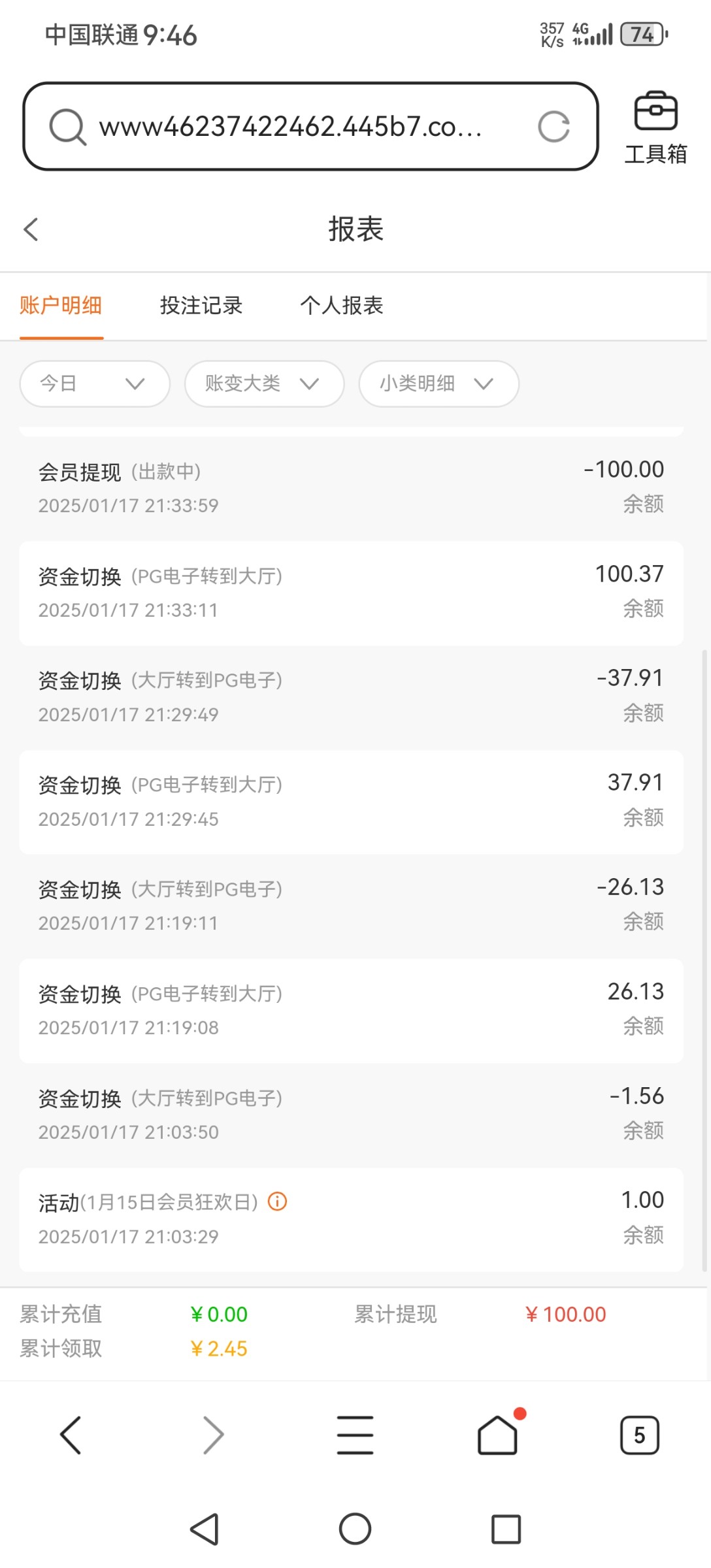Reload the page with the refresh icon
The image size is (711, 1568).
coord(554,127)
